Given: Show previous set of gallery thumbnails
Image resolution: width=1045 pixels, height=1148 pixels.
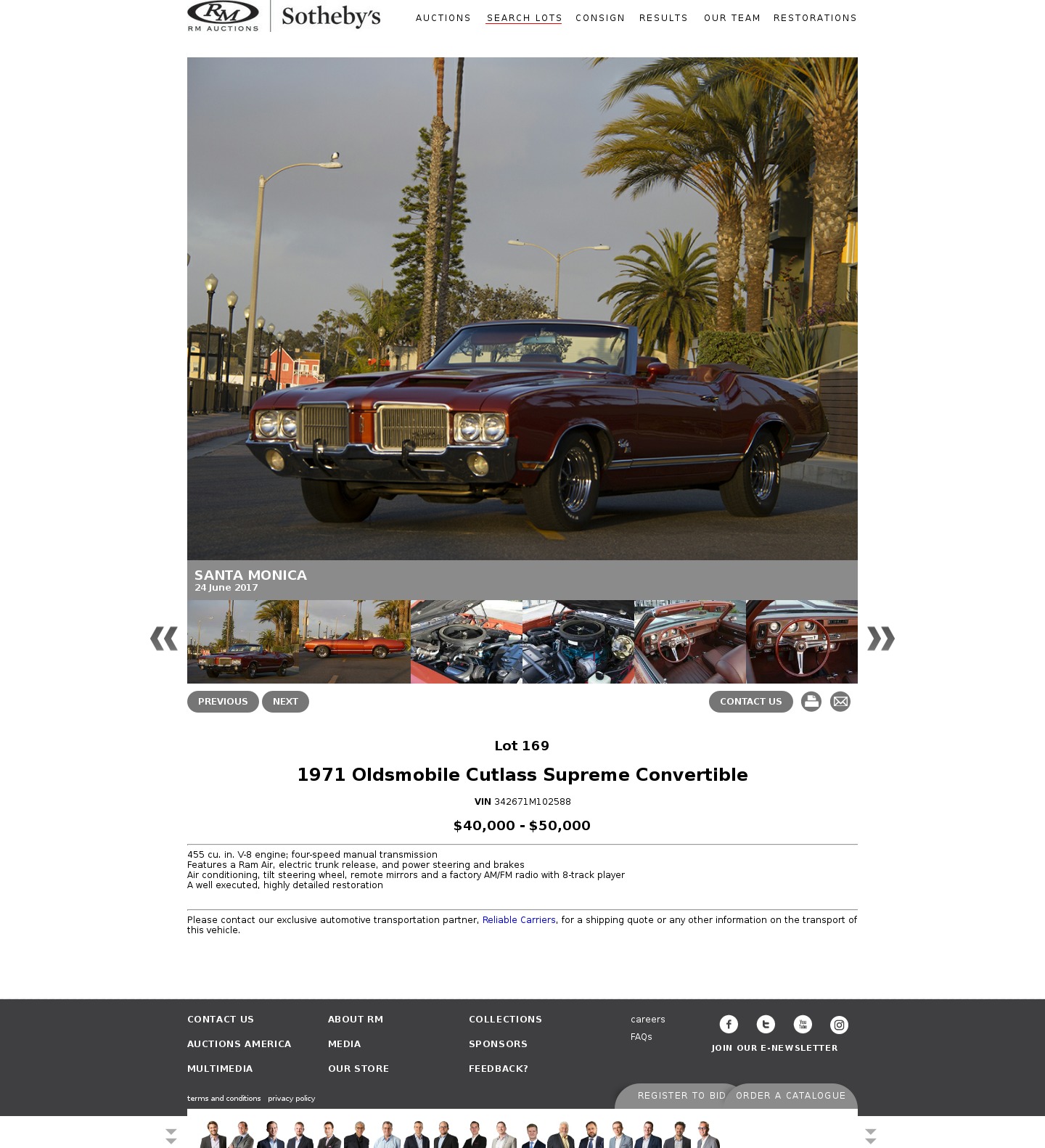Looking at the screenshot, I should (164, 639).
